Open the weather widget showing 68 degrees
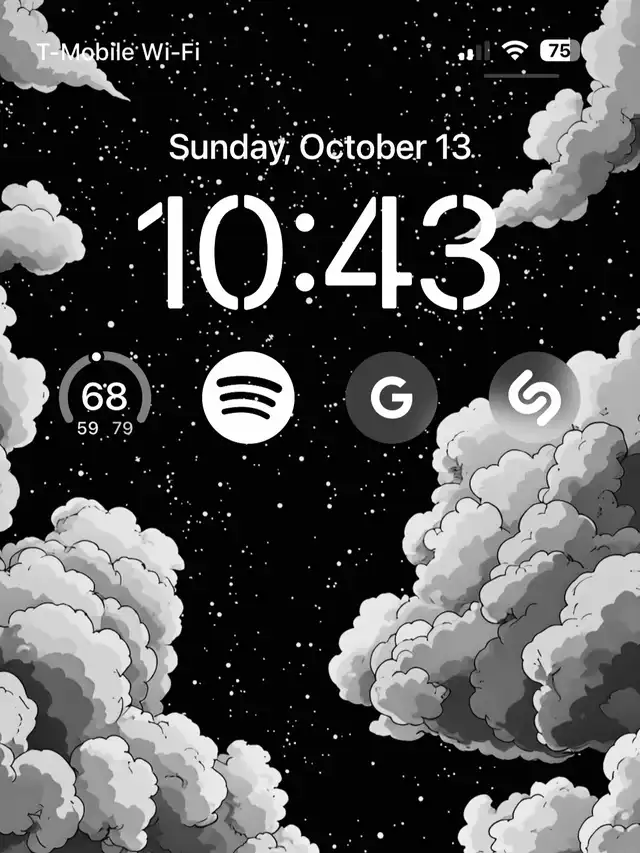This screenshot has width=640, height=853. click(x=104, y=395)
